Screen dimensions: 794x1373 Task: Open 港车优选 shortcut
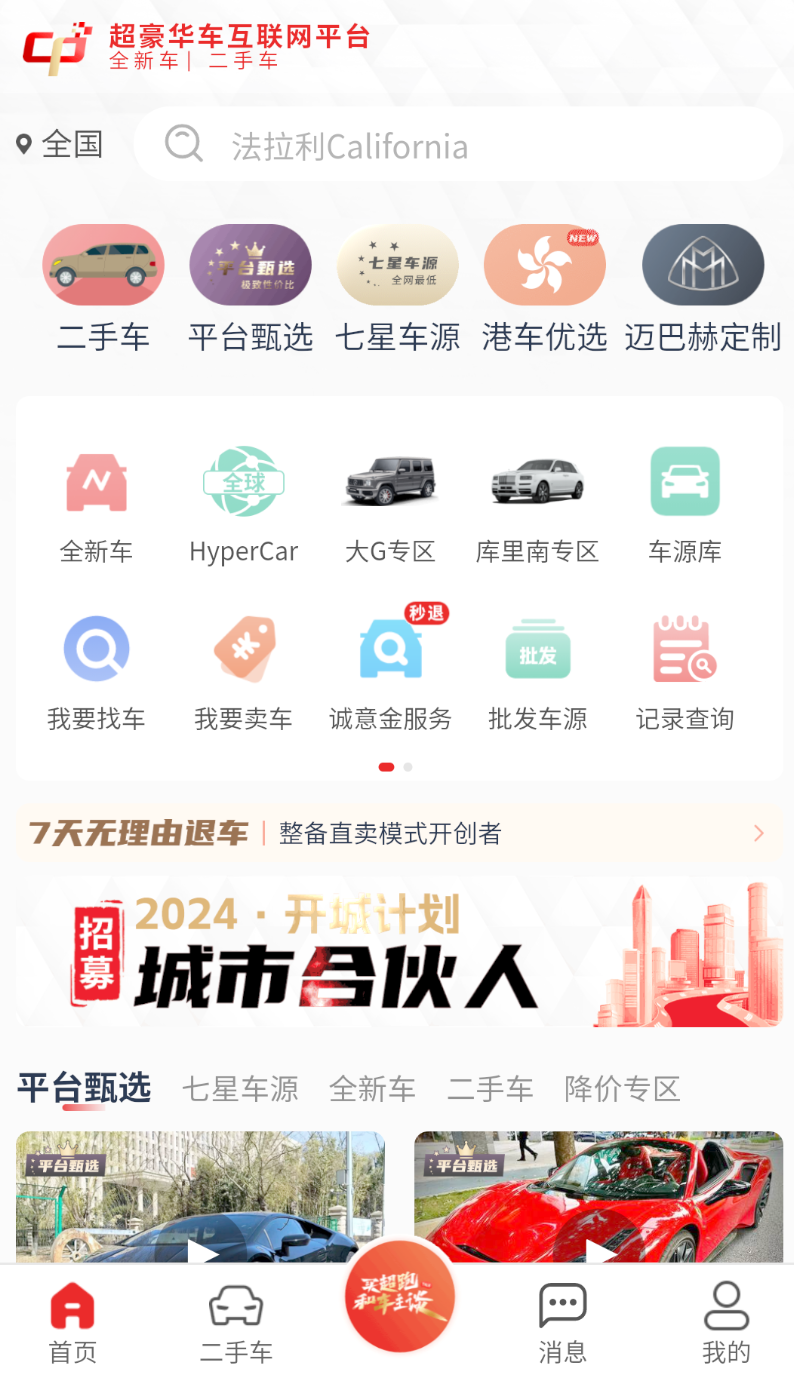(544, 289)
